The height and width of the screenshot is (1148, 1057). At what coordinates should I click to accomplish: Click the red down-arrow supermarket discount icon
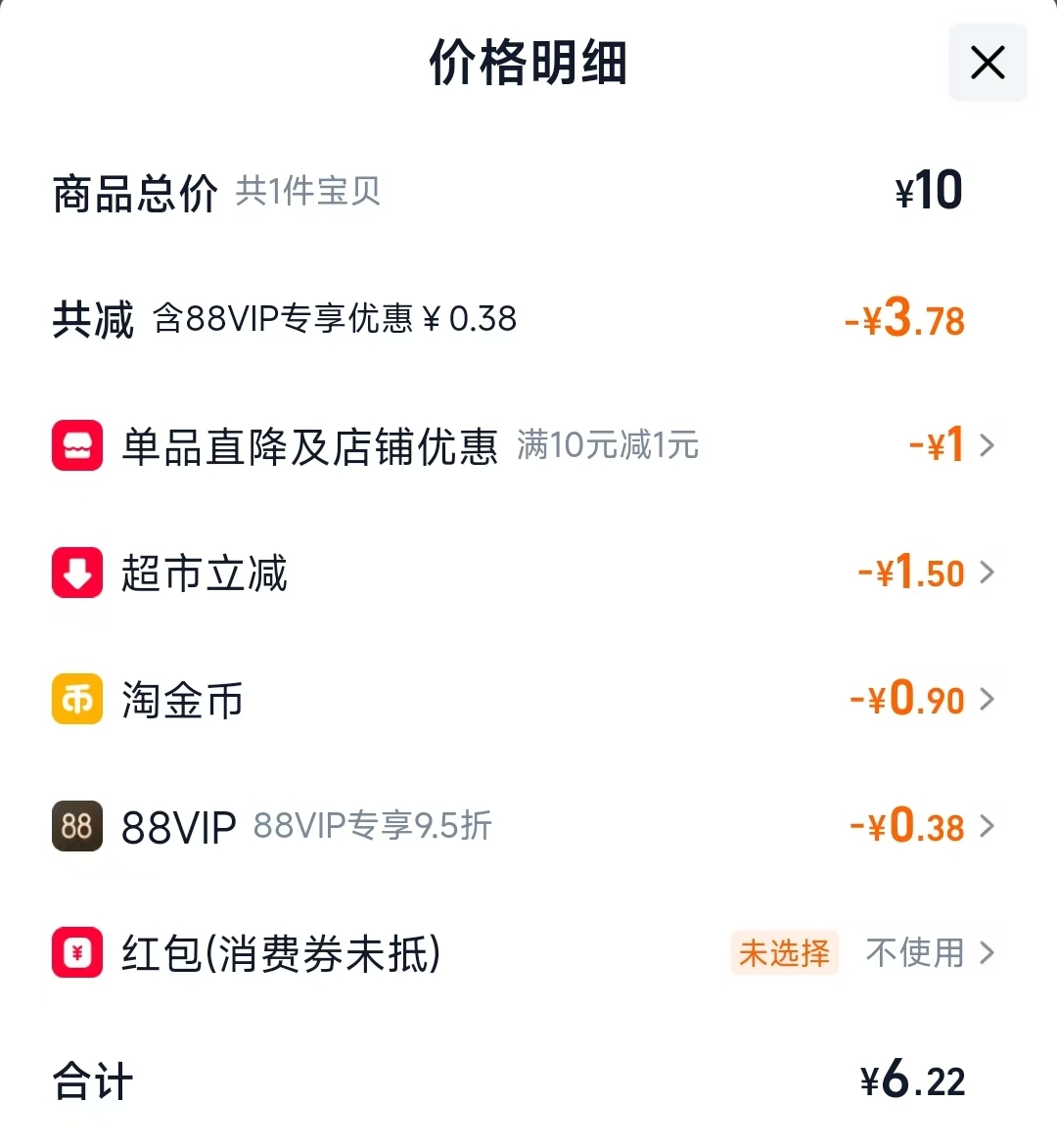76,573
